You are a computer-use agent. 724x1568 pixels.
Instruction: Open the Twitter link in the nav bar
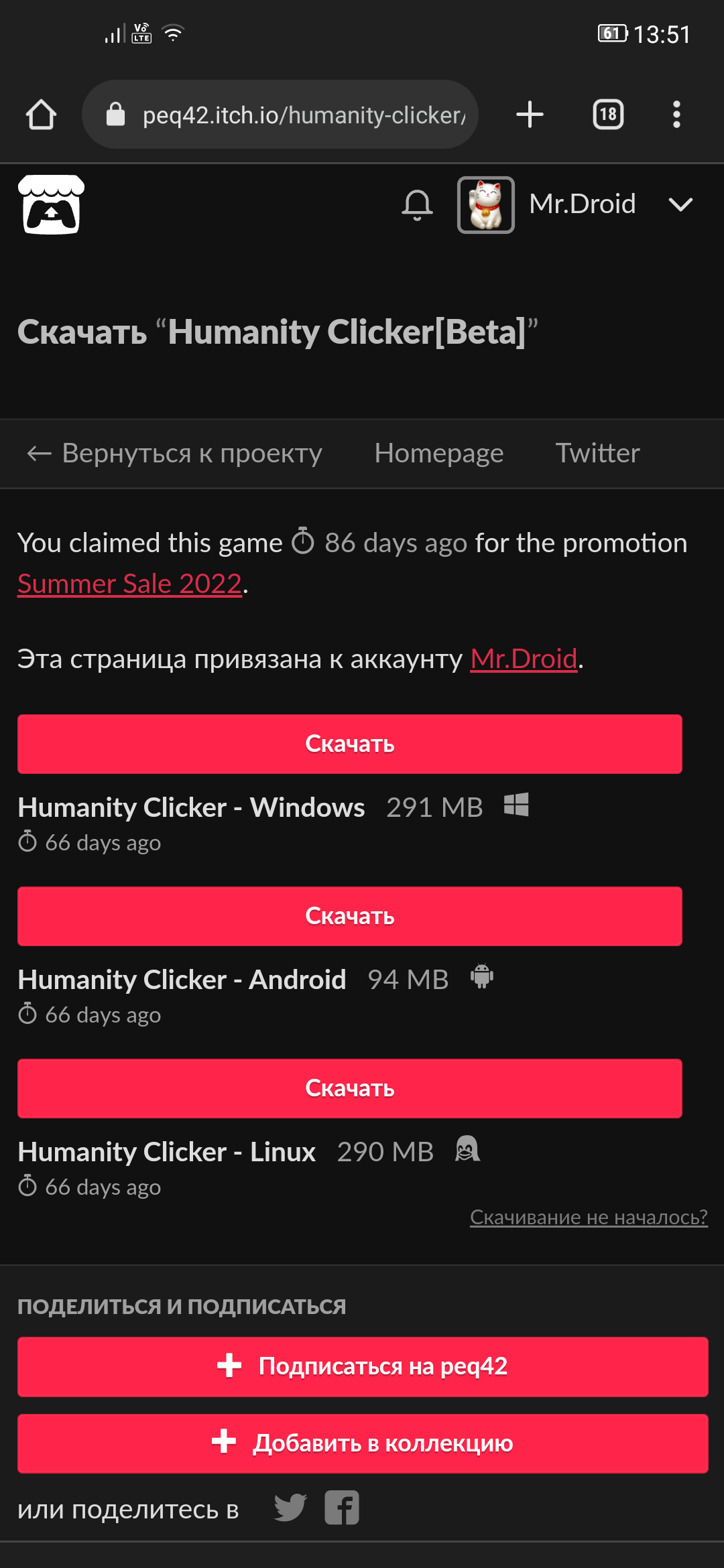tap(597, 454)
